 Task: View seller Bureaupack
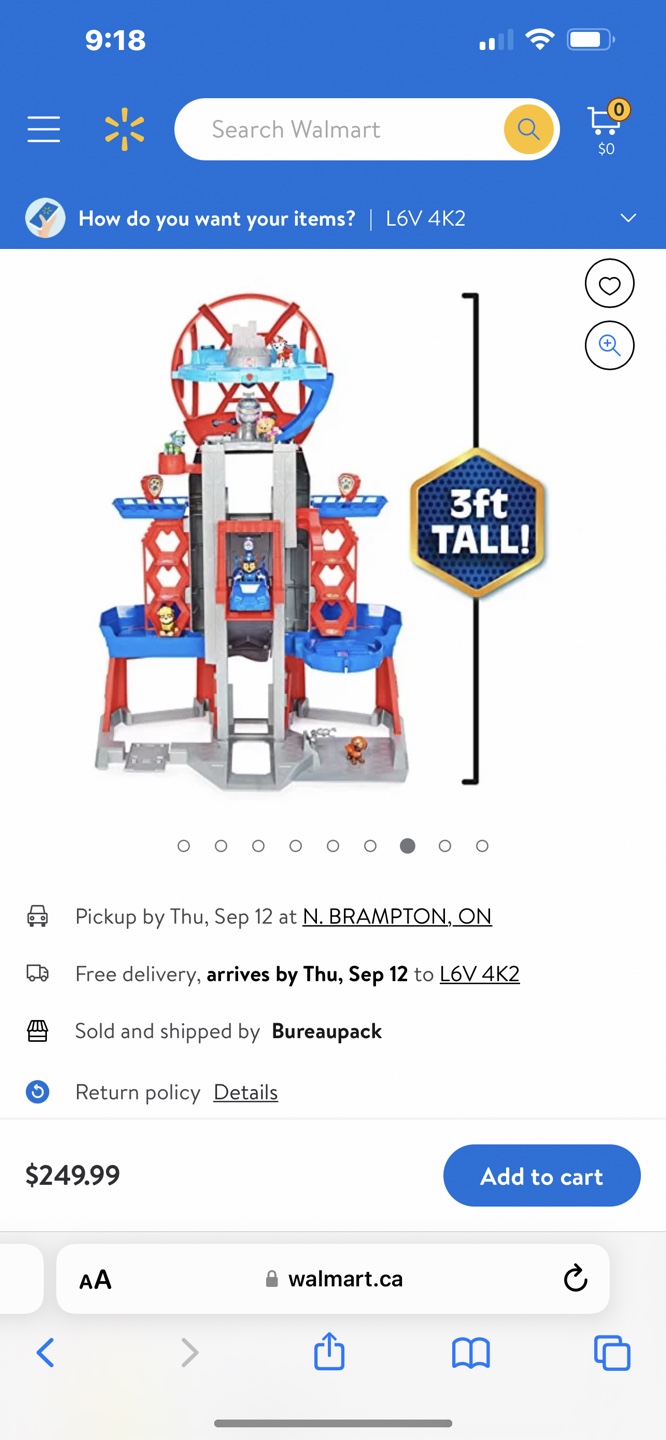coord(326,1031)
